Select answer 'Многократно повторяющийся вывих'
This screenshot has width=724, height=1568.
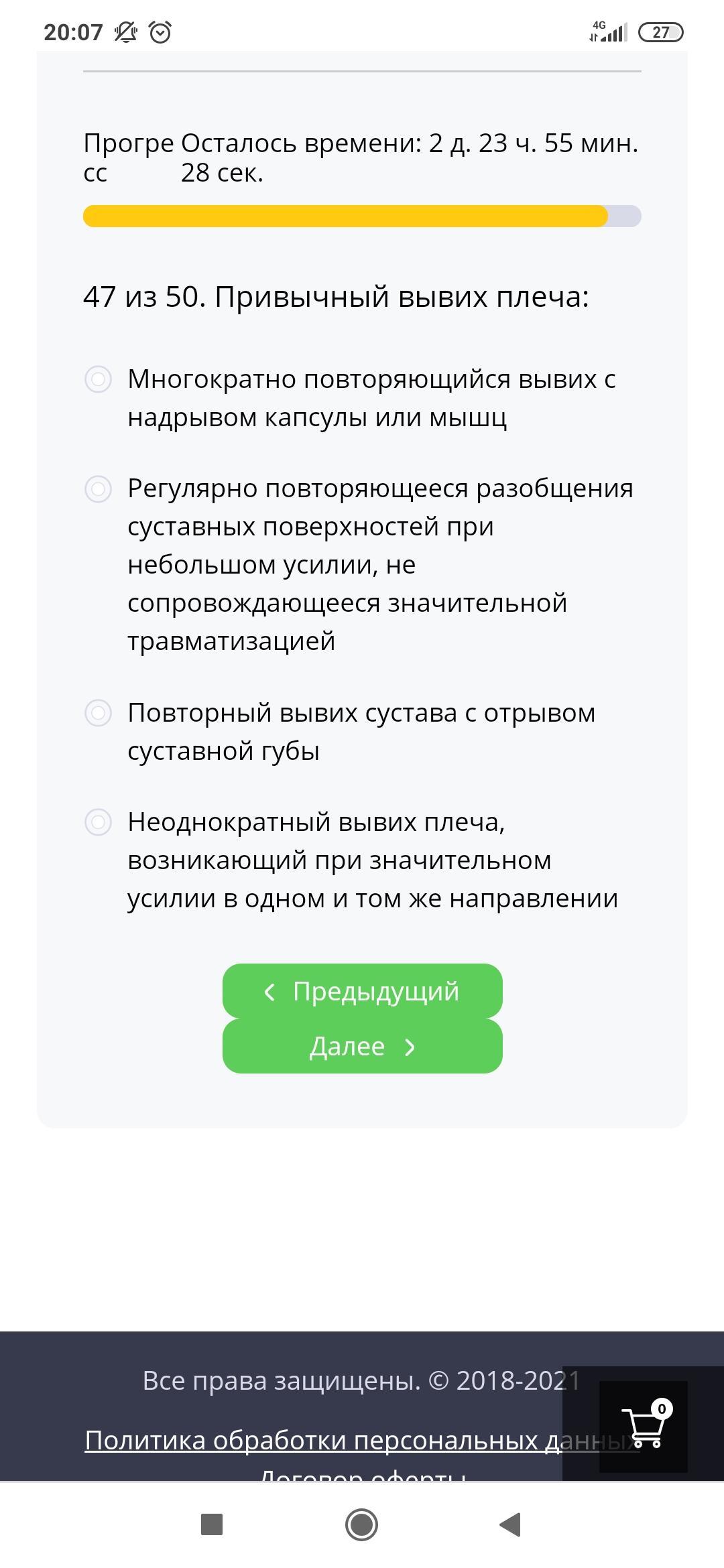[98, 379]
